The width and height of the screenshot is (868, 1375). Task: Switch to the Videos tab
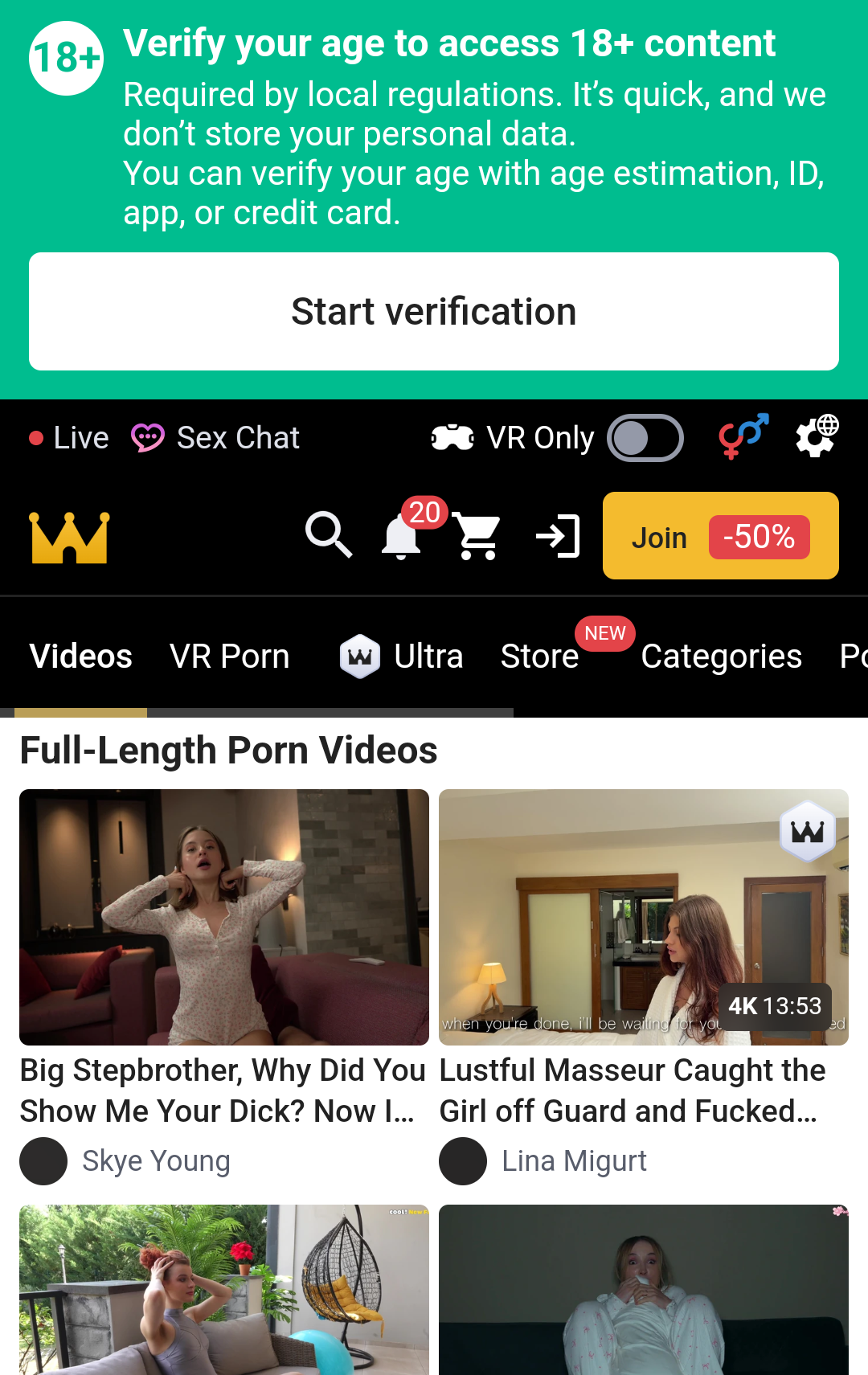80,657
